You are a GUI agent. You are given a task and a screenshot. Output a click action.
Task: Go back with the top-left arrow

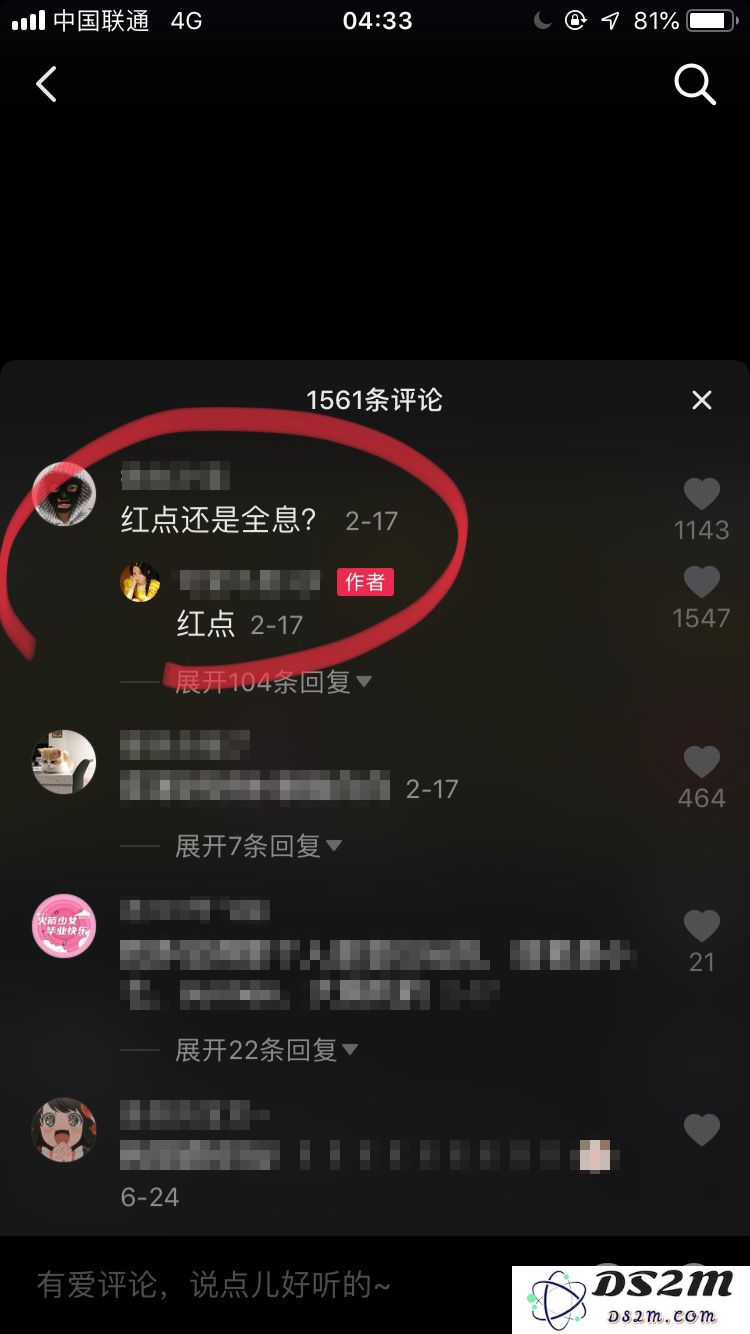pyautogui.click(x=46, y=84)
